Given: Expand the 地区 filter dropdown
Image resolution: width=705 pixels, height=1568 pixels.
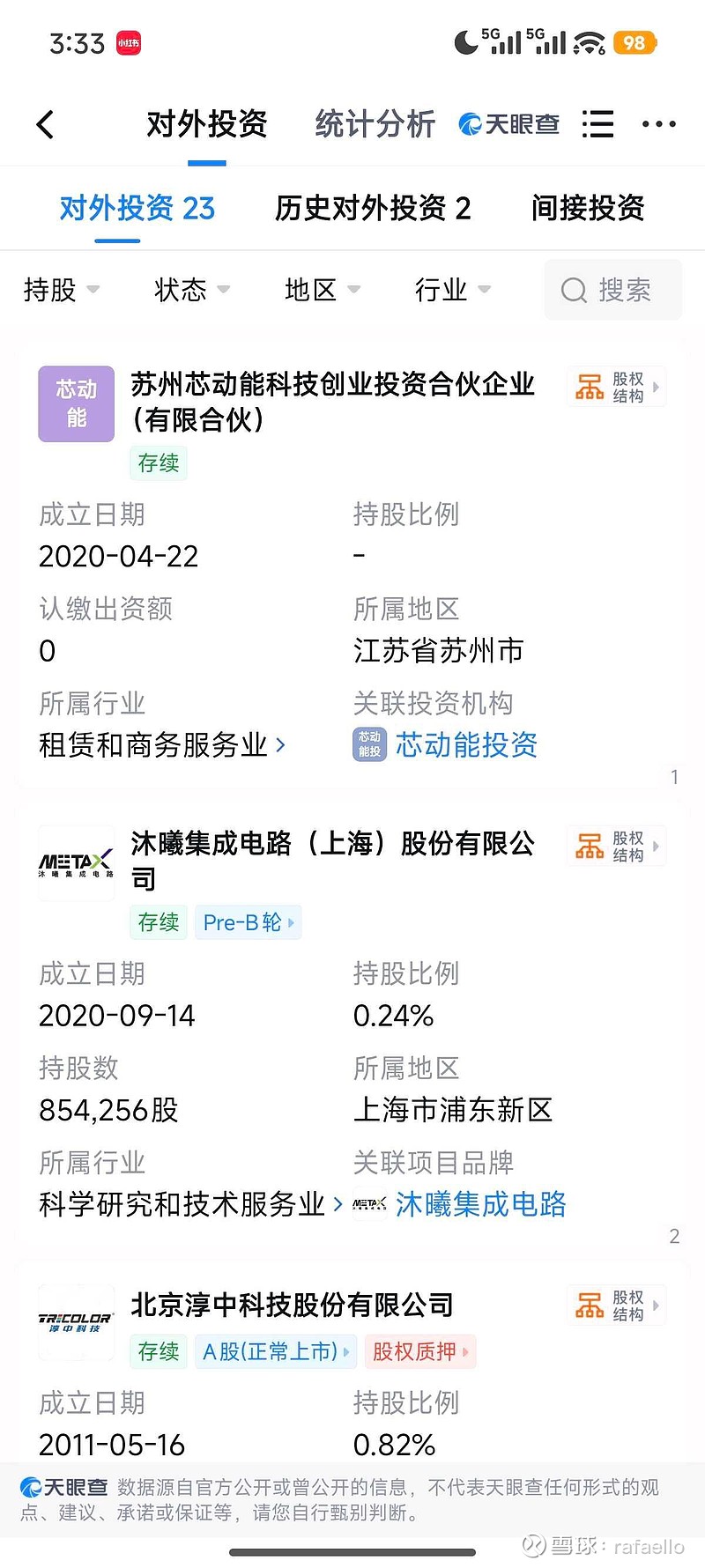Looking at the screenshot, I should pyautogui.click(x=322, y=290).
